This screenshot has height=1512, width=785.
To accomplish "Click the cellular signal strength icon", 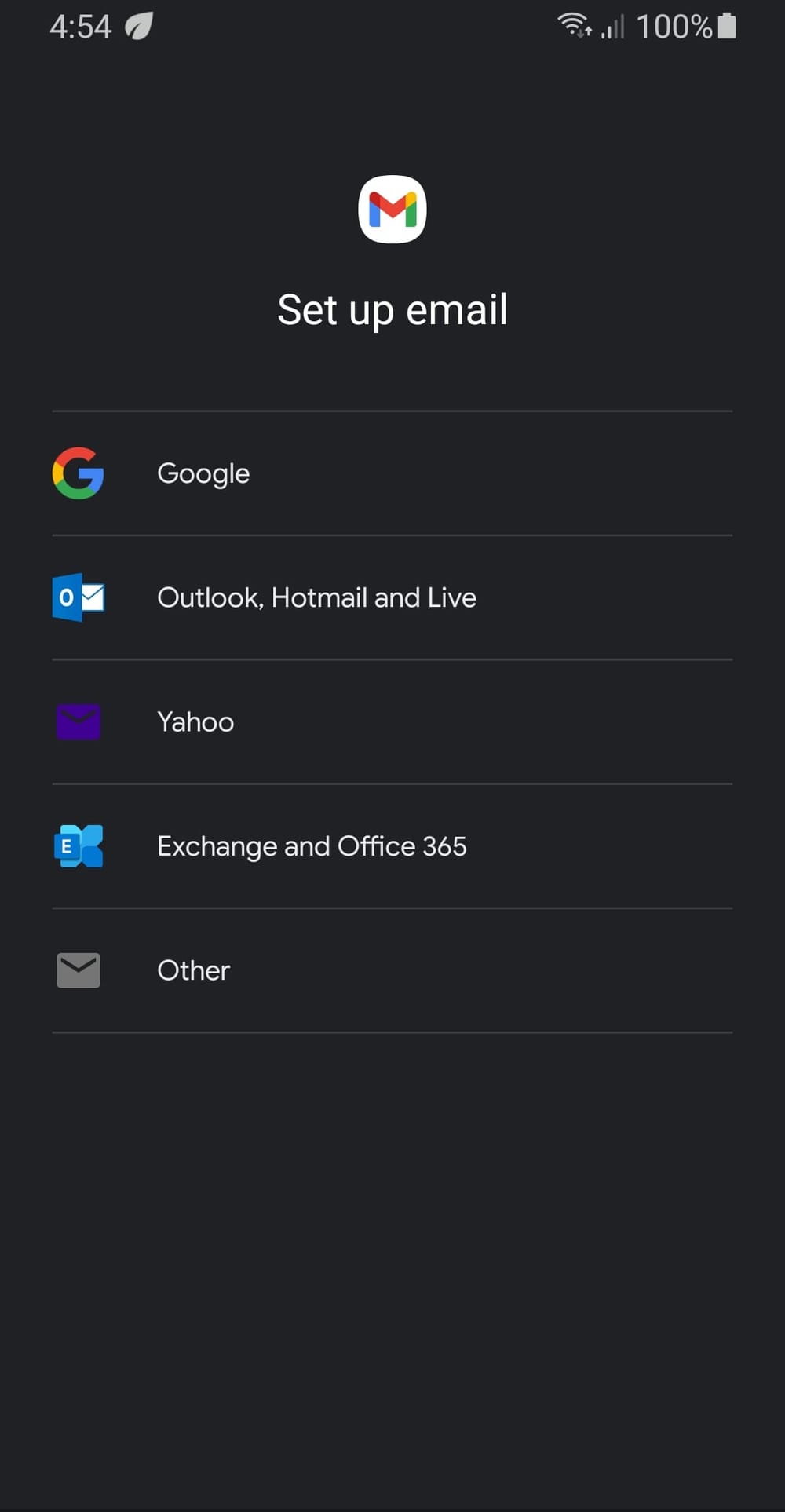I will (x=612, y=27).
